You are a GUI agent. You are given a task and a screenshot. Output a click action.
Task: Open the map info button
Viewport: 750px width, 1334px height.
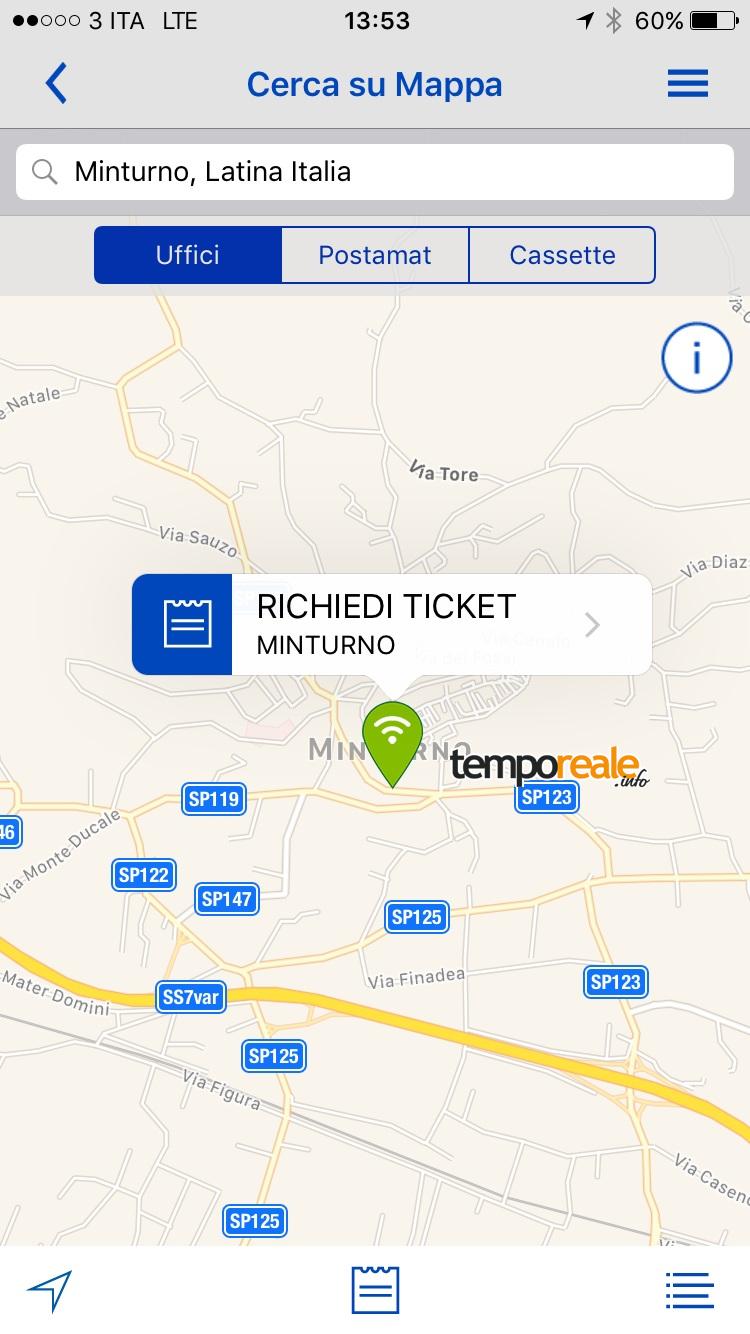click(x=697, y=357)
